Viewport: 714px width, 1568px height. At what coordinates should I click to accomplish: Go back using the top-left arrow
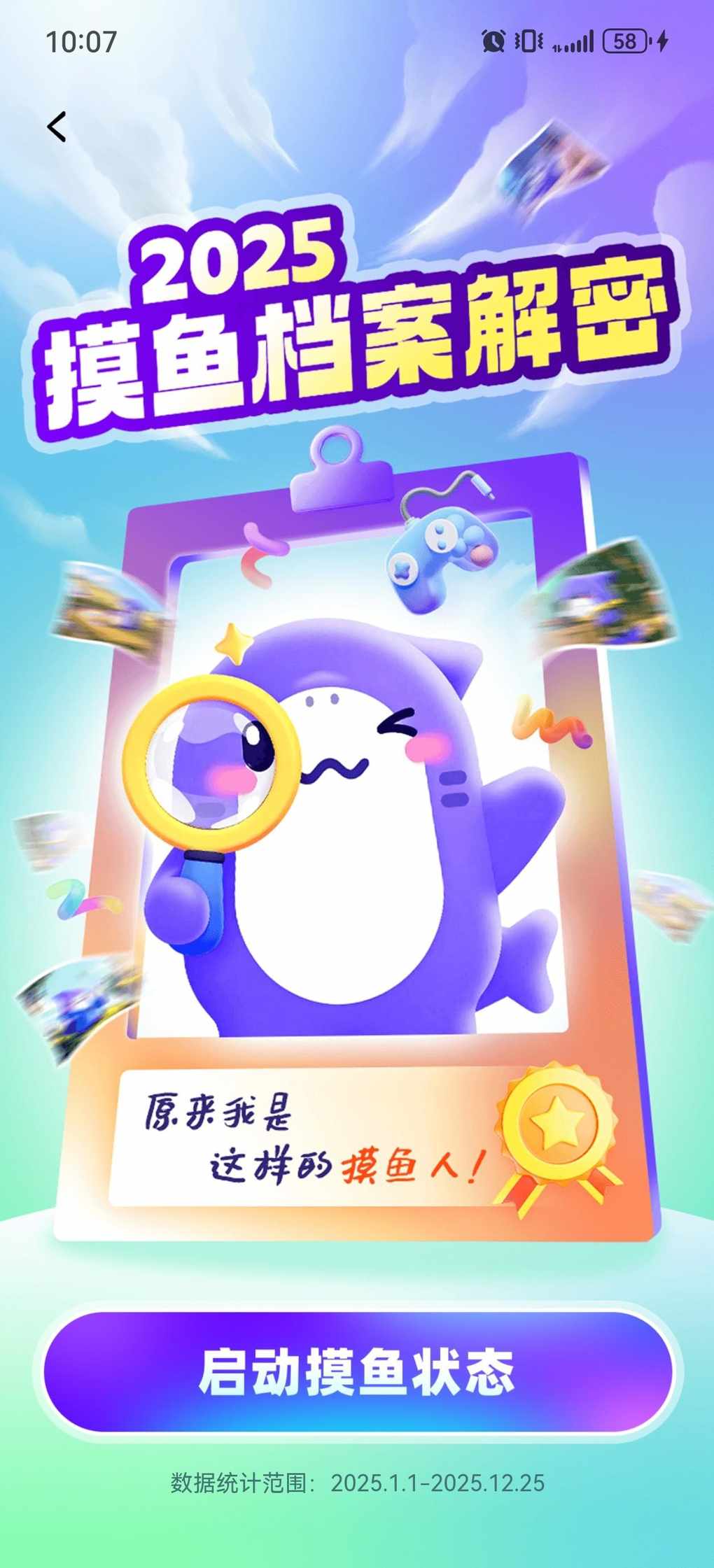point(57,127)
